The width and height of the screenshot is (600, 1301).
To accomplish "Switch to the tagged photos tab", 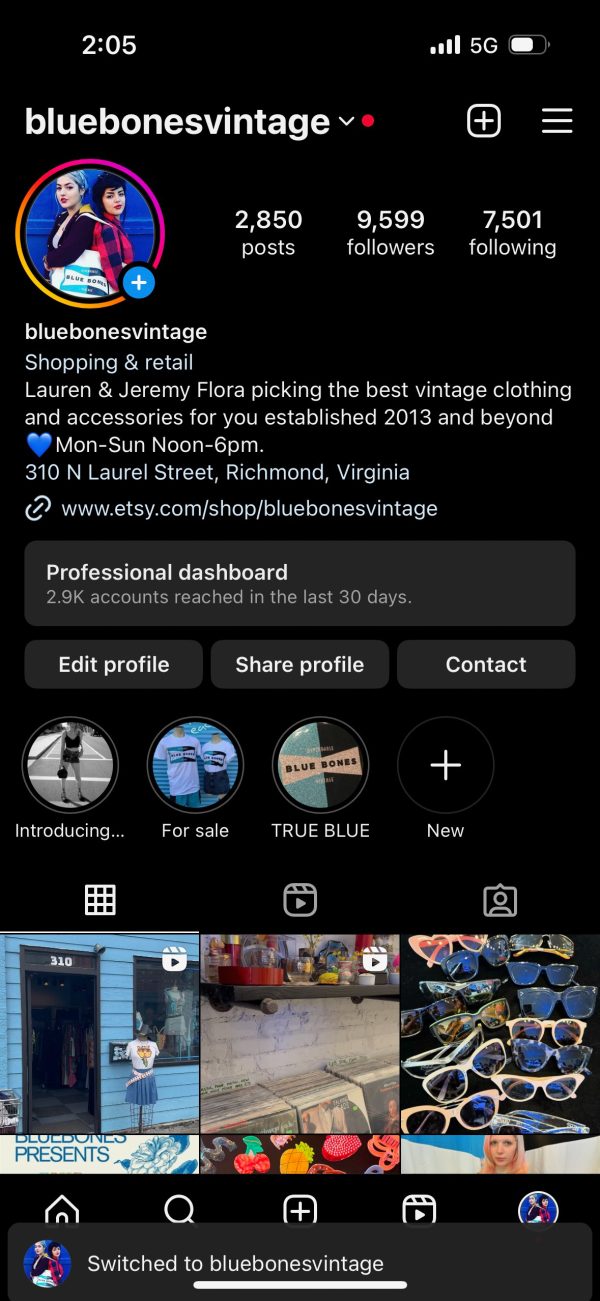I will 499,900.
